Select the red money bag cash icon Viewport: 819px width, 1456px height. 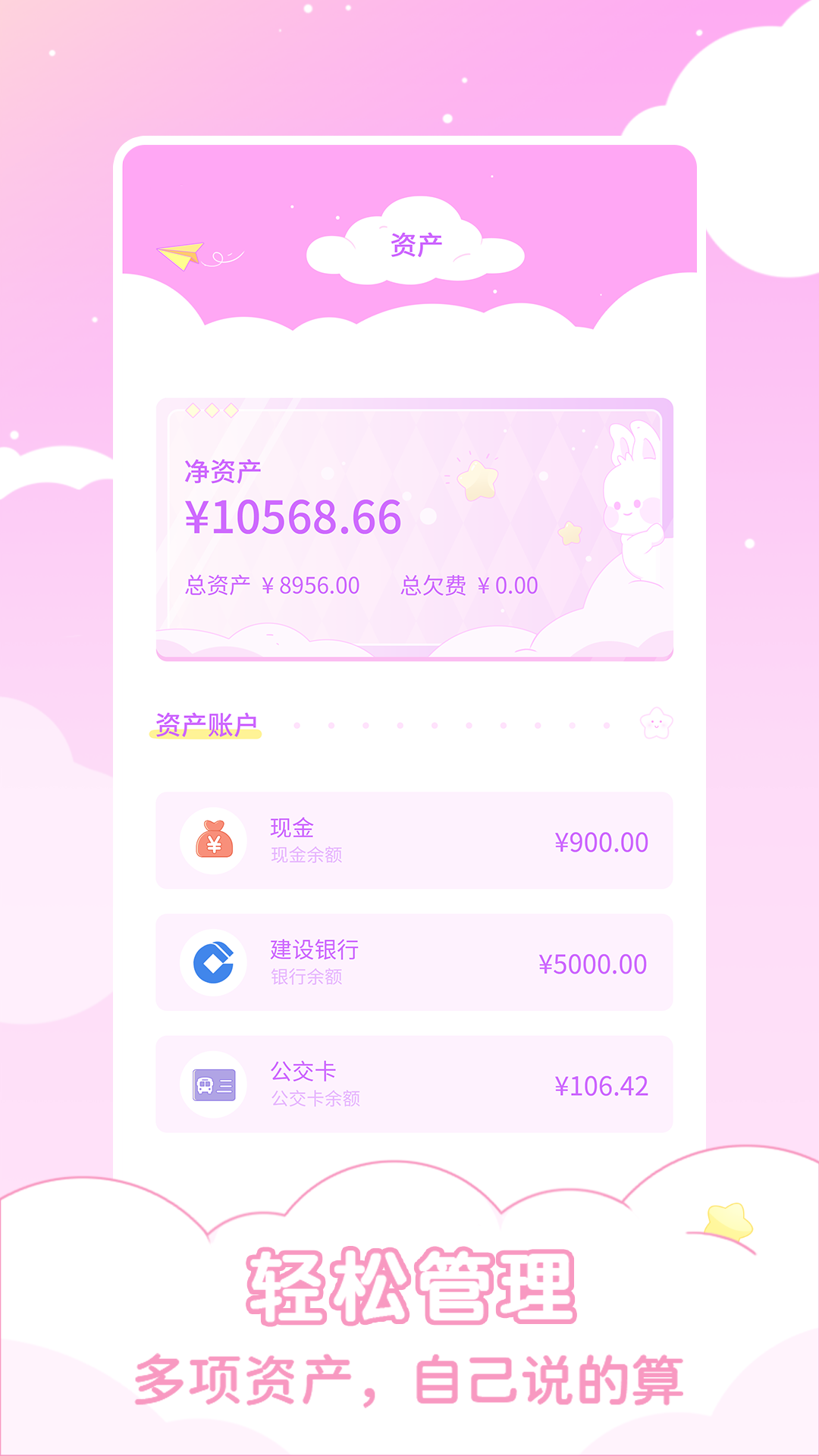point(215,841)
